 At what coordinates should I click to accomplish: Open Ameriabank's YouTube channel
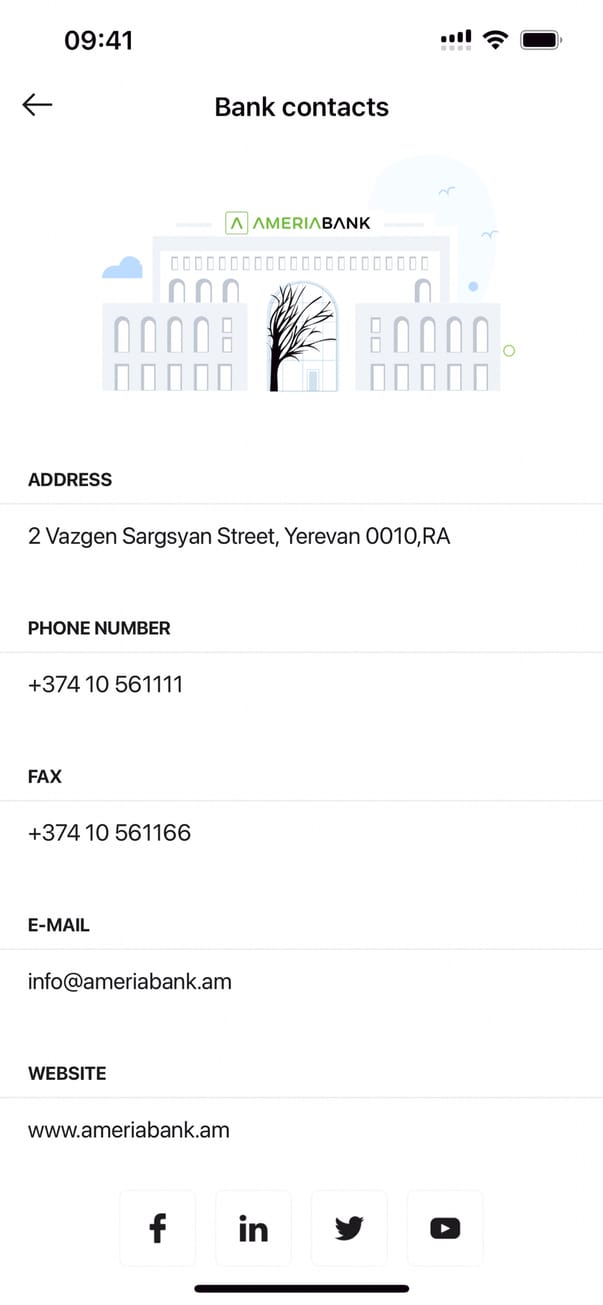tap(445, 1228)
